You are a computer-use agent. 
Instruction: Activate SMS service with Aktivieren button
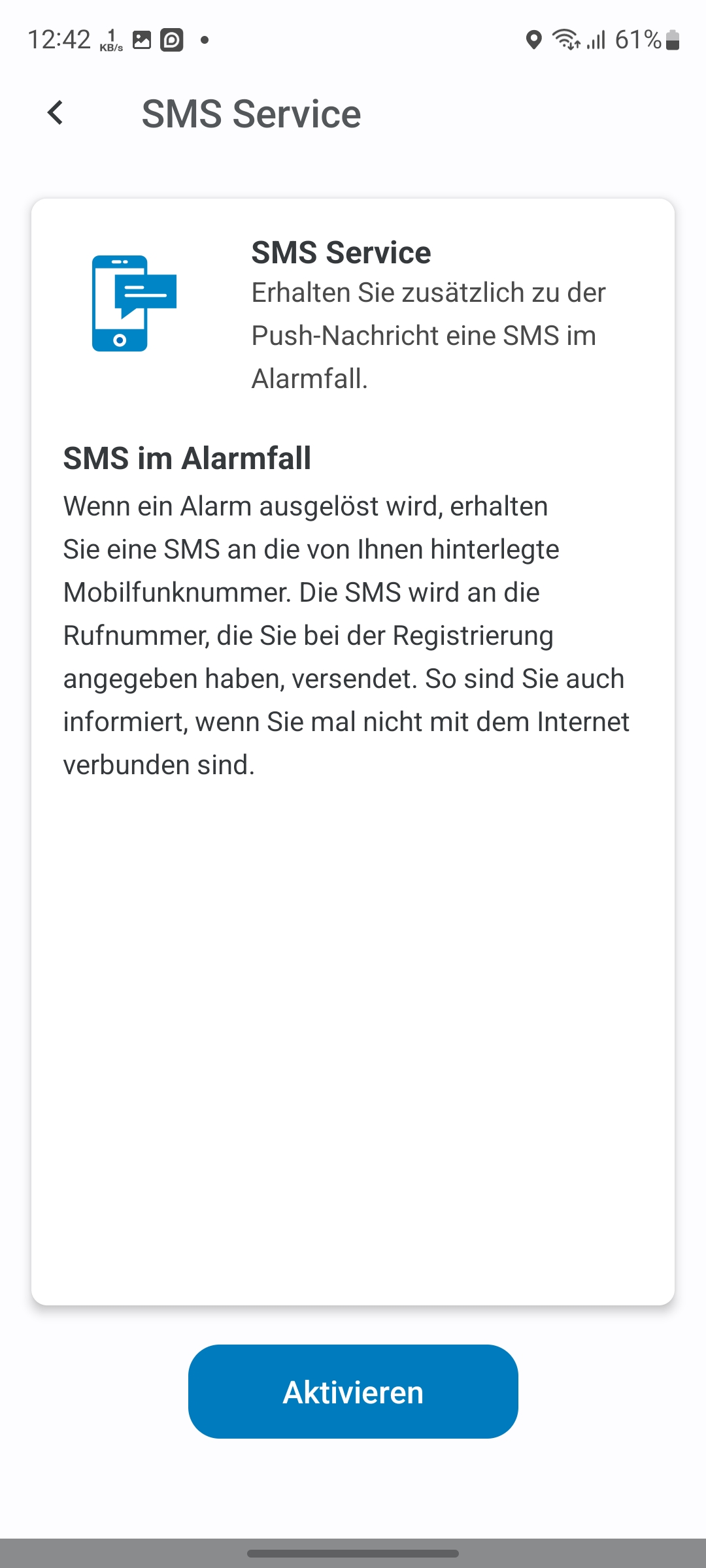tap(353, 1392)
